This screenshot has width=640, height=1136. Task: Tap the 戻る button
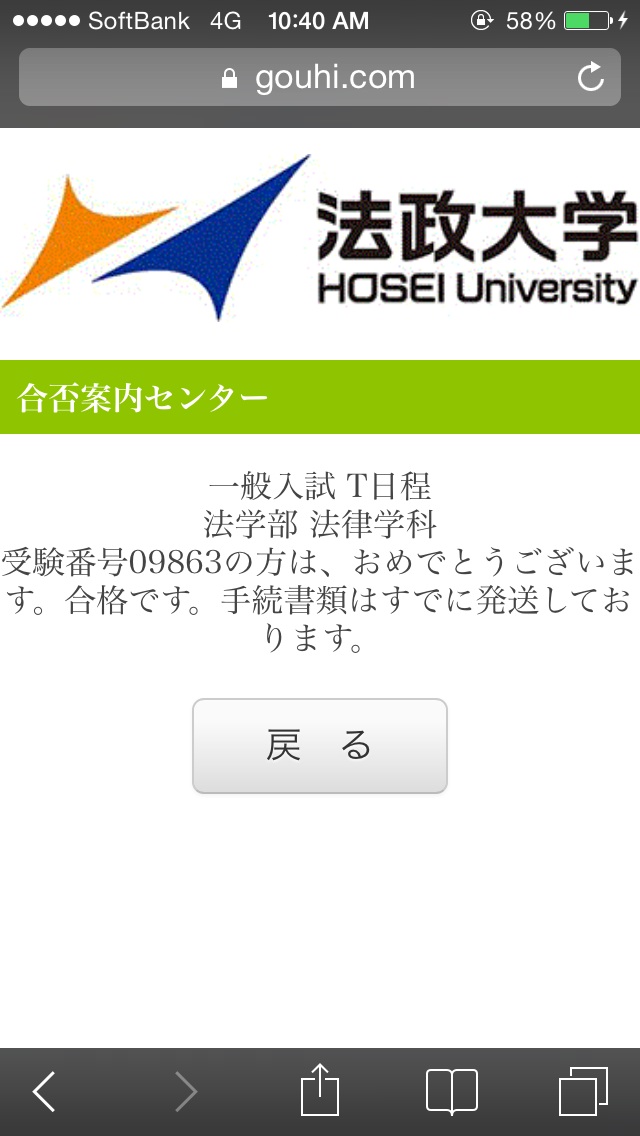(319, 746)
